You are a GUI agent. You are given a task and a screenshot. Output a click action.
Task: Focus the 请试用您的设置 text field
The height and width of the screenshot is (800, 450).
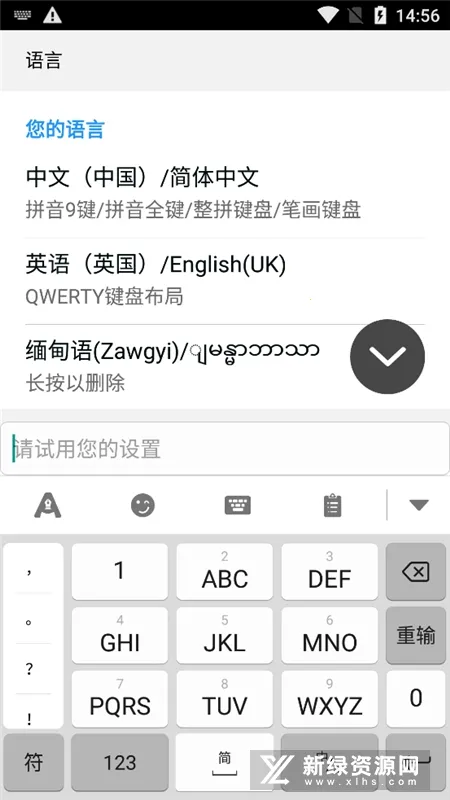[225, 448]
